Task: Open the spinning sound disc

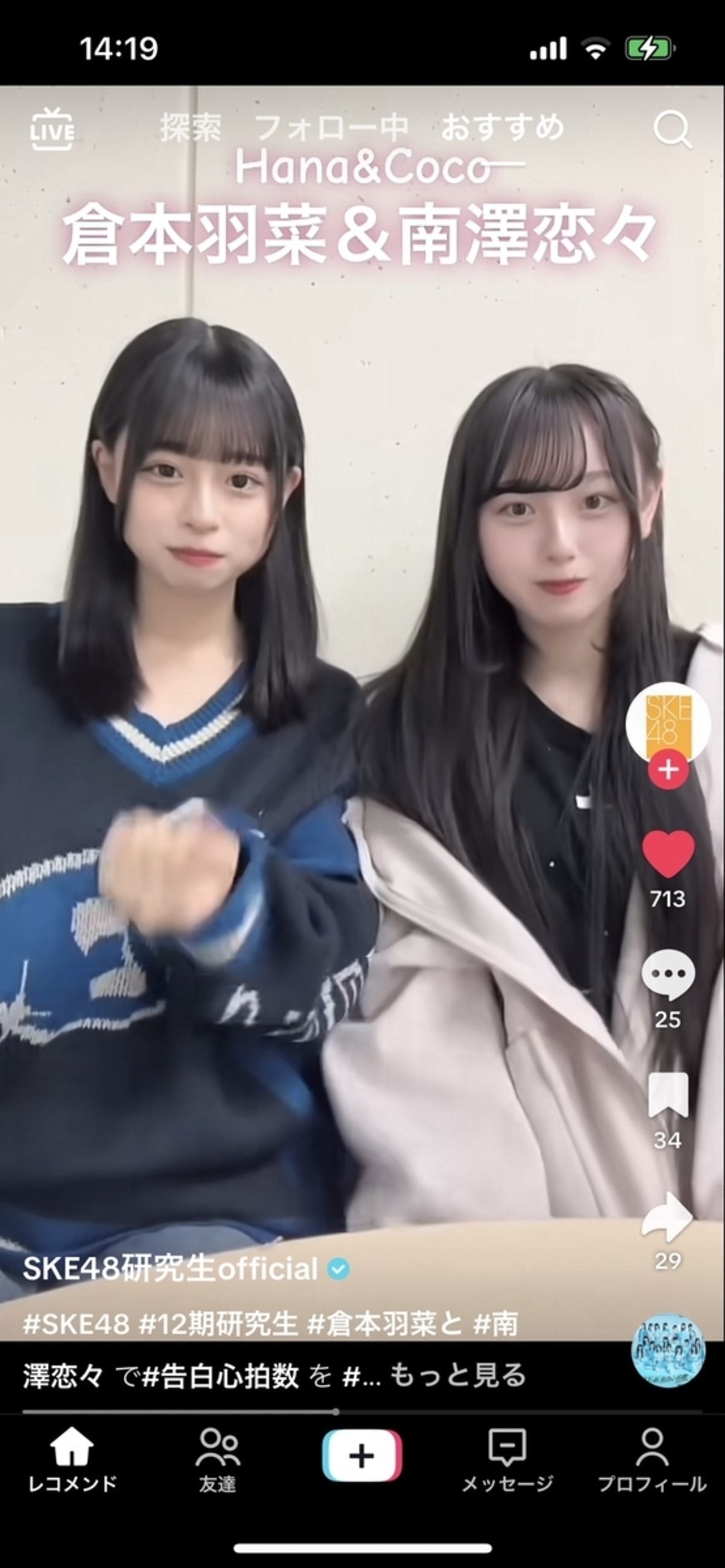Action: (668, 1350)
